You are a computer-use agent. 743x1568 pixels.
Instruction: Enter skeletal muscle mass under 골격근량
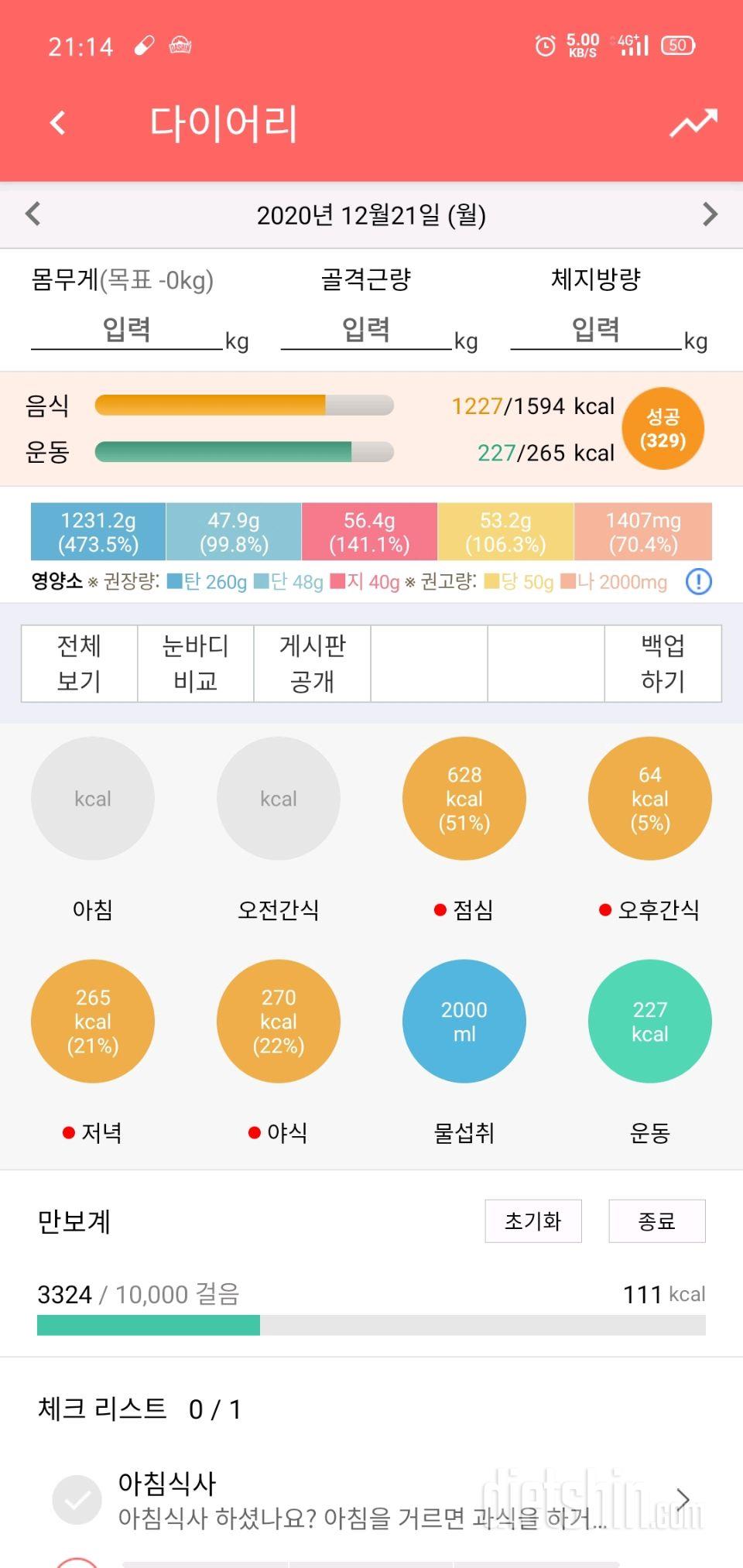pos(366,330)
